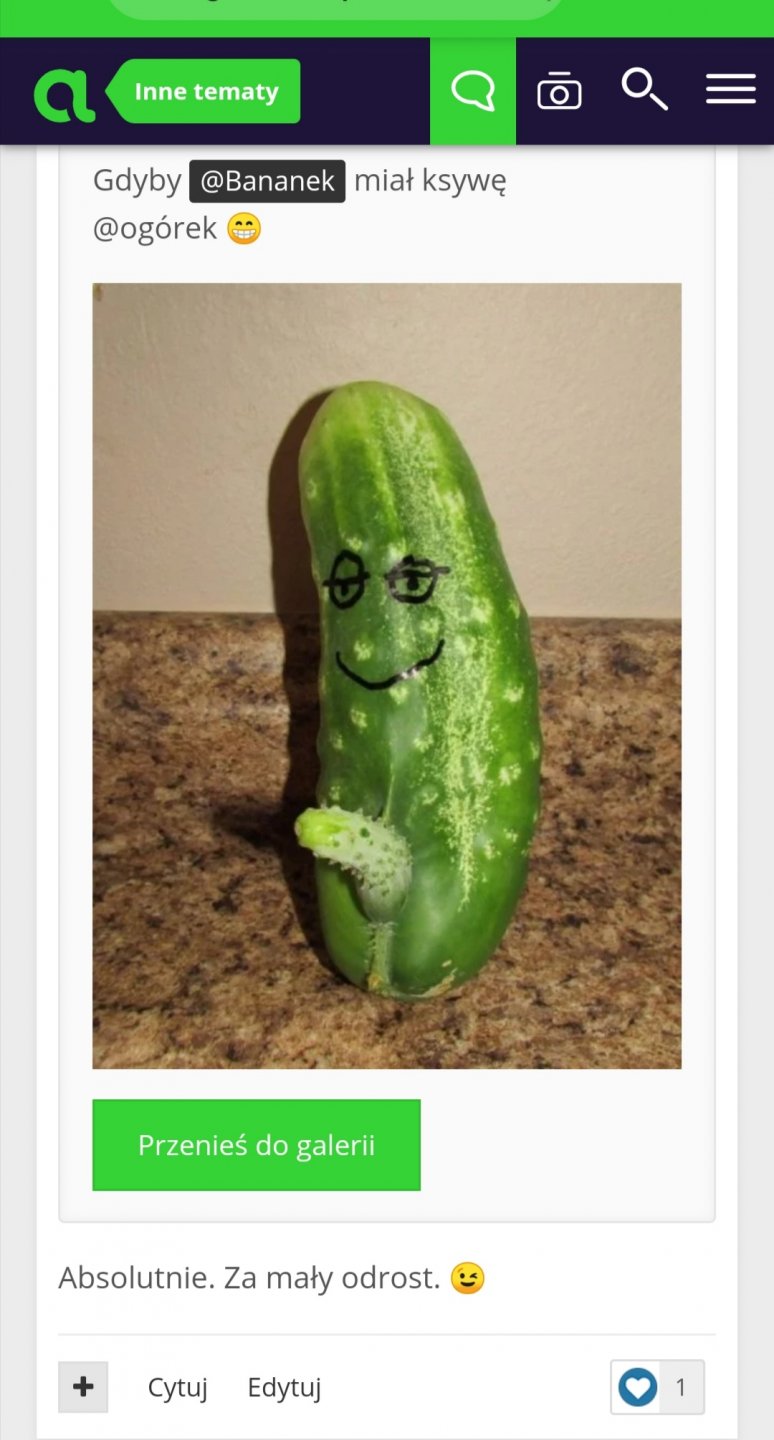This screenshot has height=1440, width=774.
Task: Open the Inne tematy category
Action: (208, 92)
